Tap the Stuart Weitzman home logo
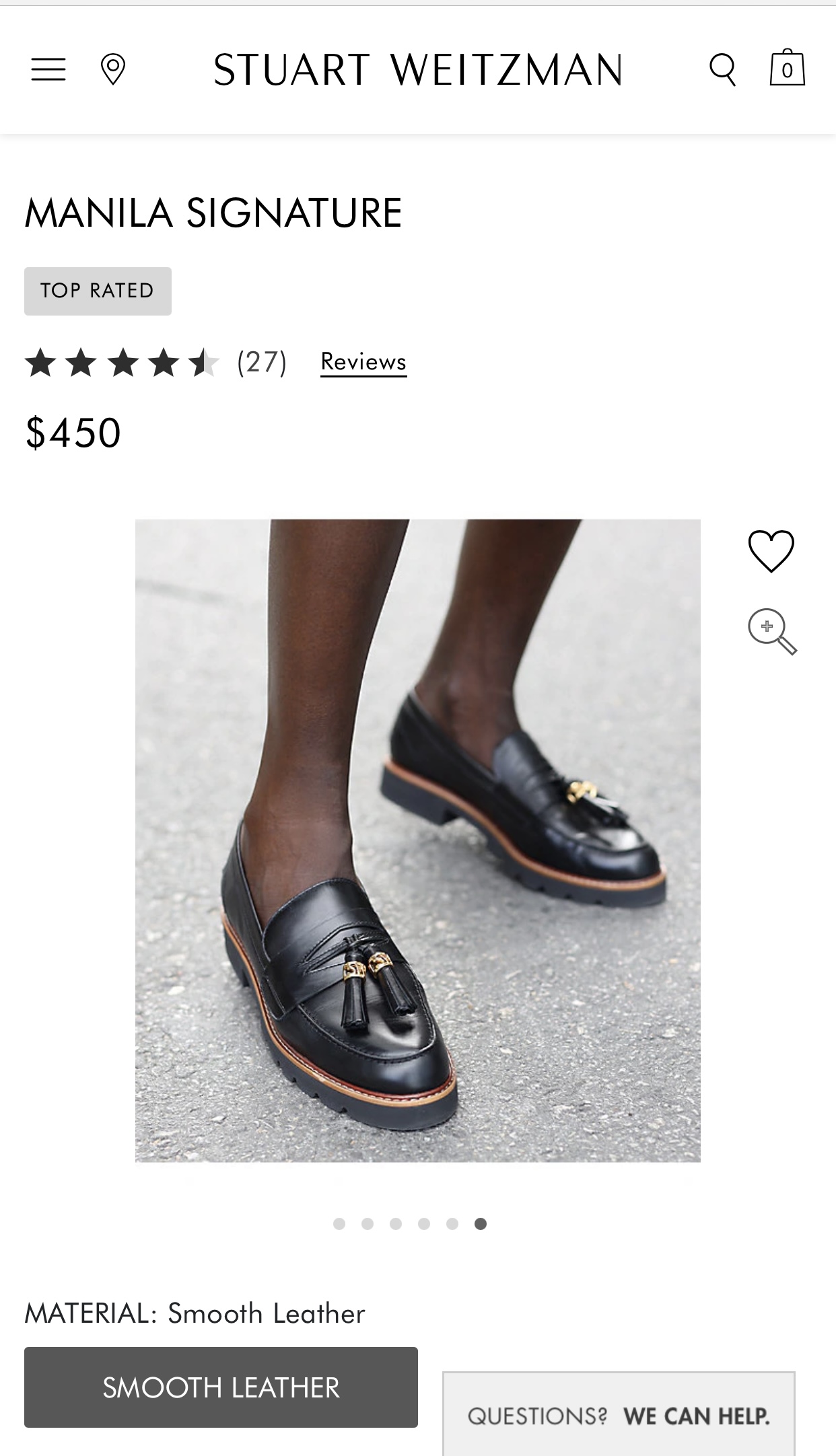 (x=418, y=70)
